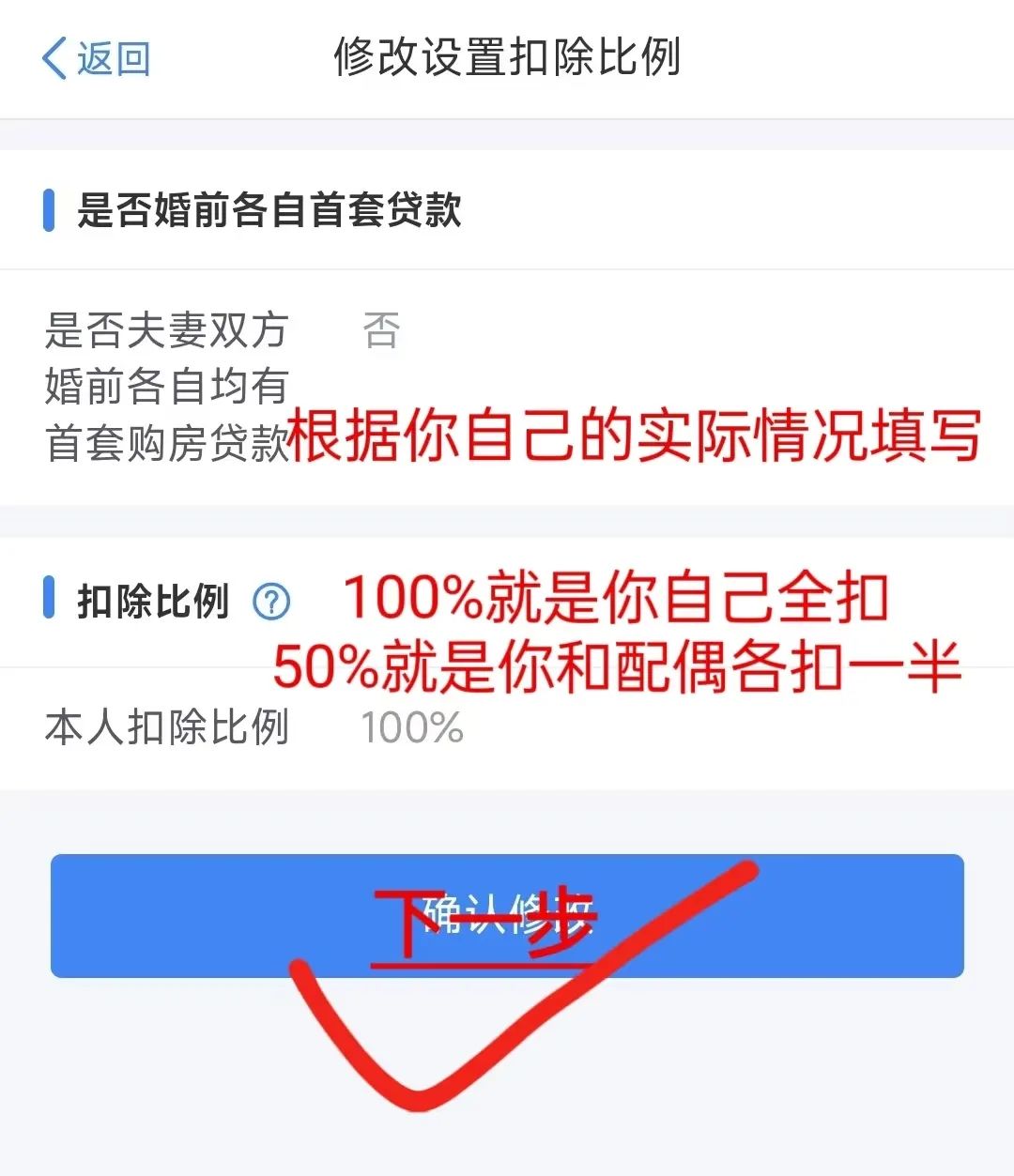Open the 扣除比例 help question mark

[x=272, y=601]
